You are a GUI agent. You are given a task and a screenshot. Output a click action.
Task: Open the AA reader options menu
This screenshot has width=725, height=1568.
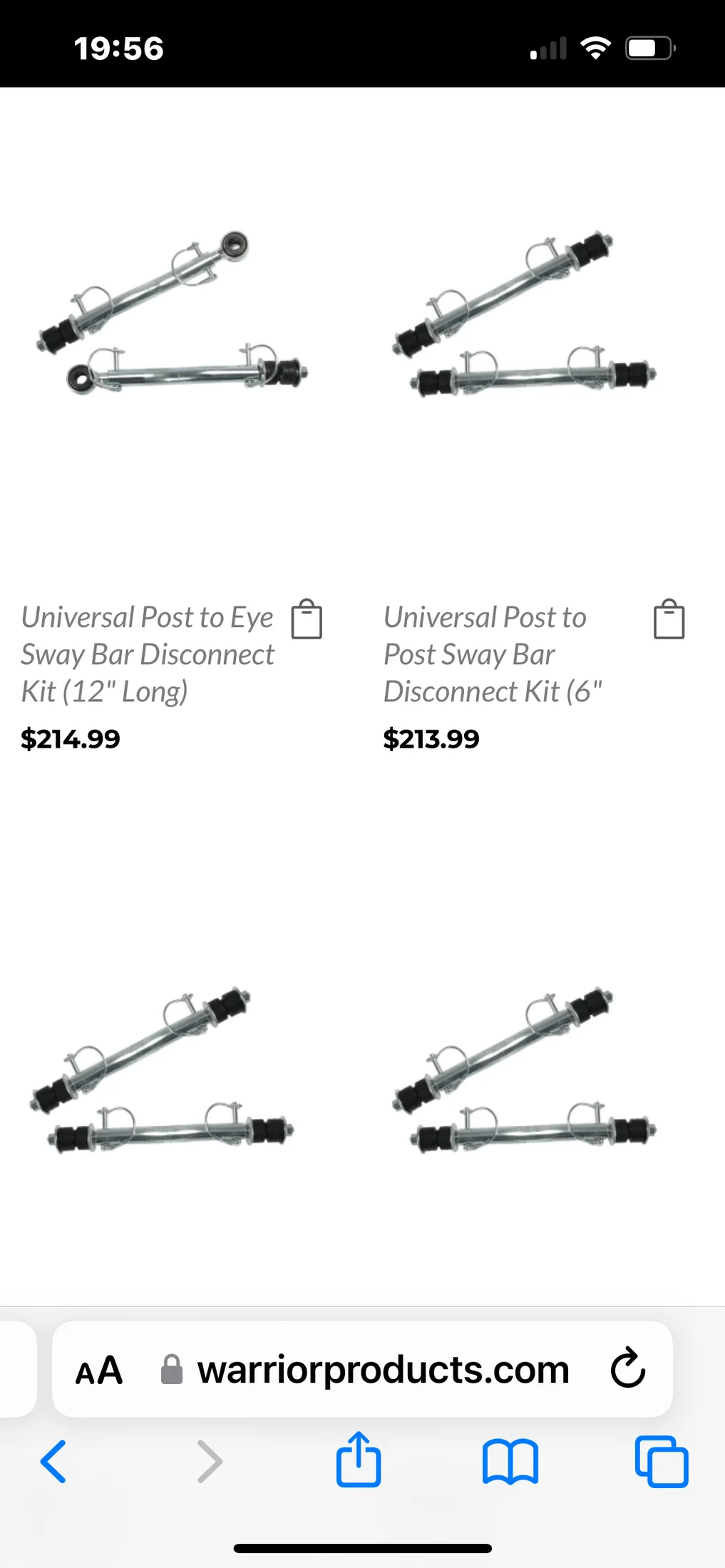(99, 1370)
